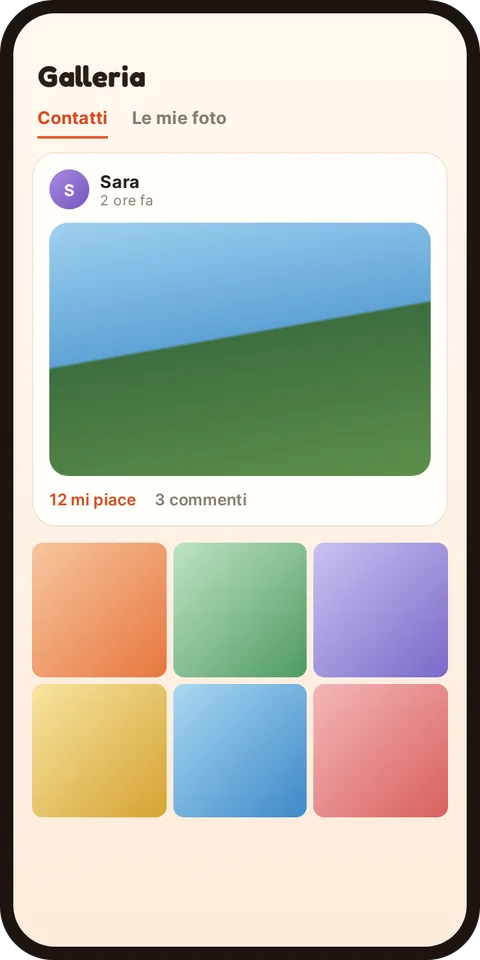Open the green photo tile
The width and height of the screenshot is (480, 960).
point(240,610)
